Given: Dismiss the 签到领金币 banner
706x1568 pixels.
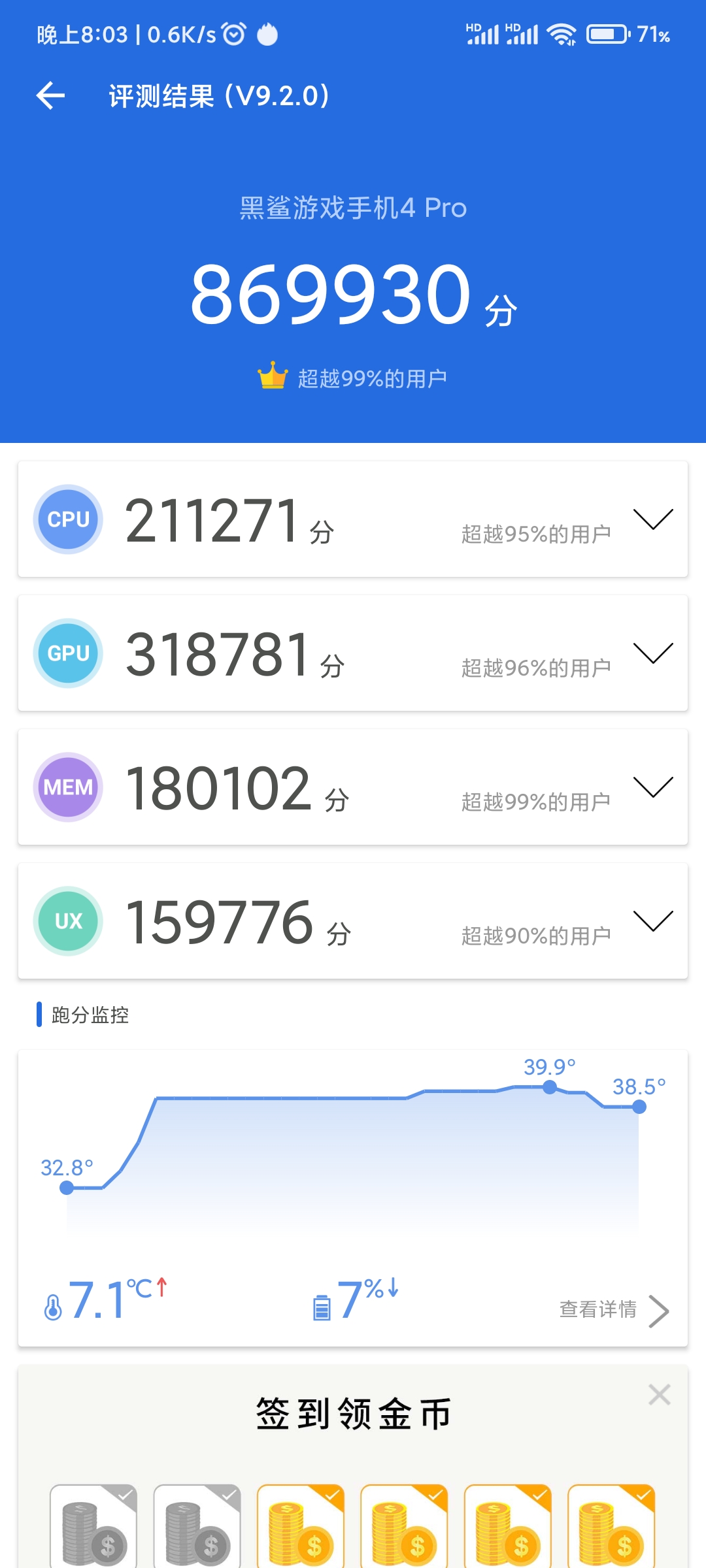Looking at the screenshot, I should tap(659, 1395).
